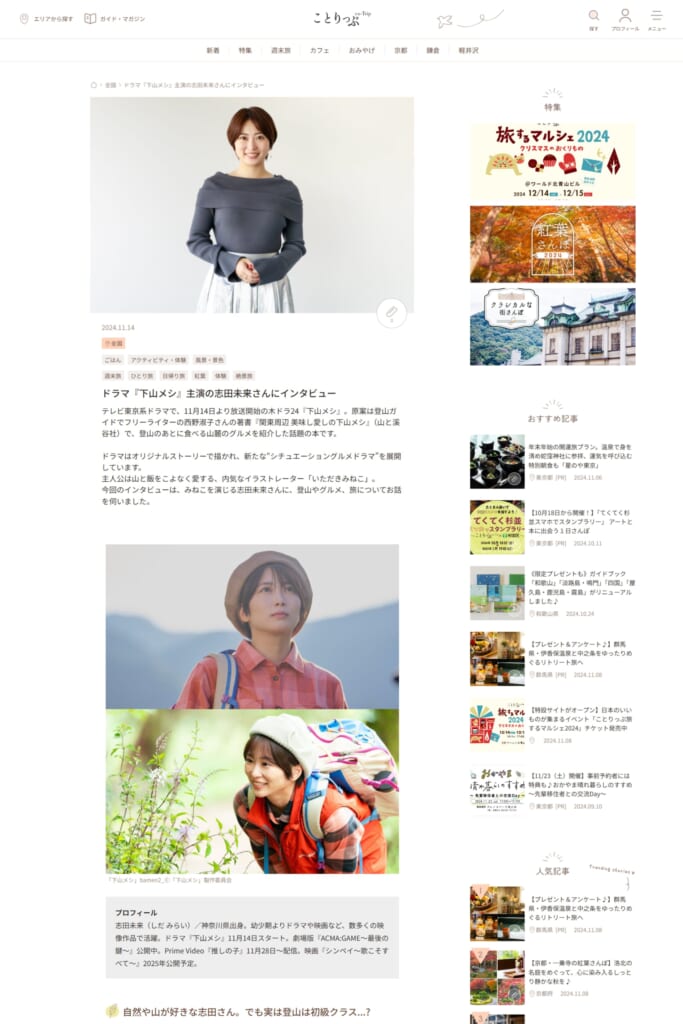Open the メニュー hamburger menu
The height and width of the screenshot is (1024, 683).
[656, 19]
